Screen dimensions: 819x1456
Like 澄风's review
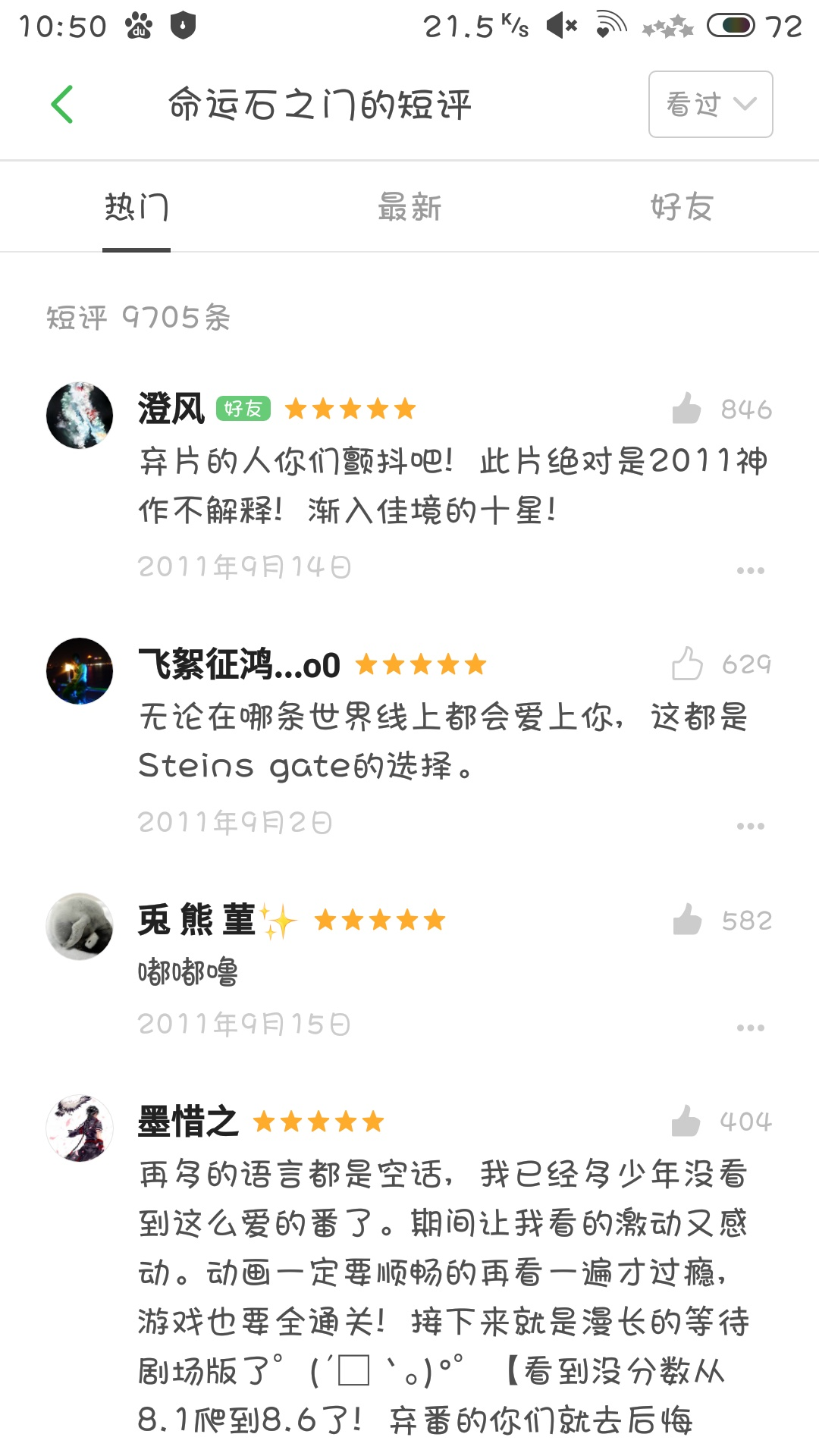(x=687, y=409)
